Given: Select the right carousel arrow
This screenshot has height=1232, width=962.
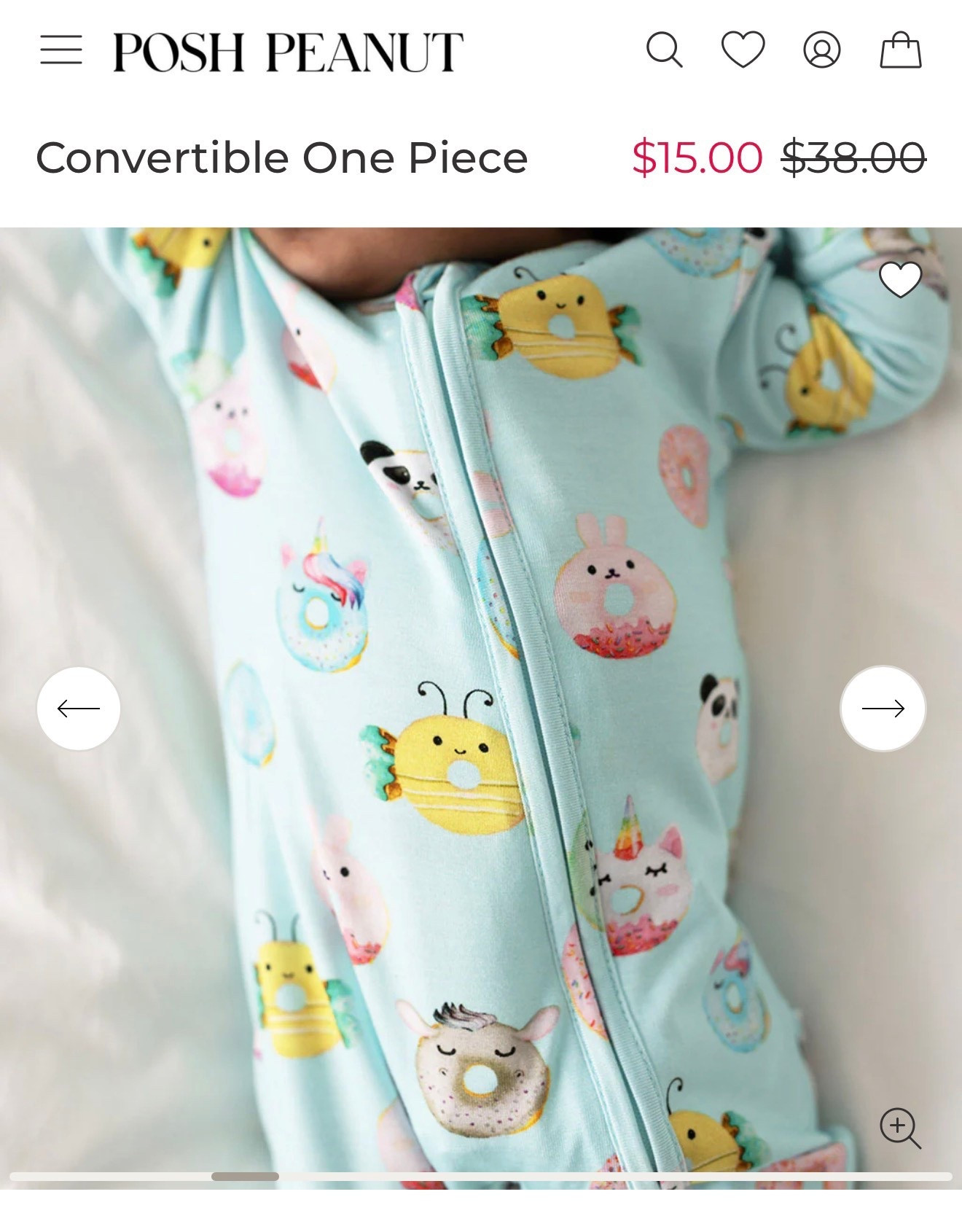Looking at the screenshot, I should (x=883, y=706).
